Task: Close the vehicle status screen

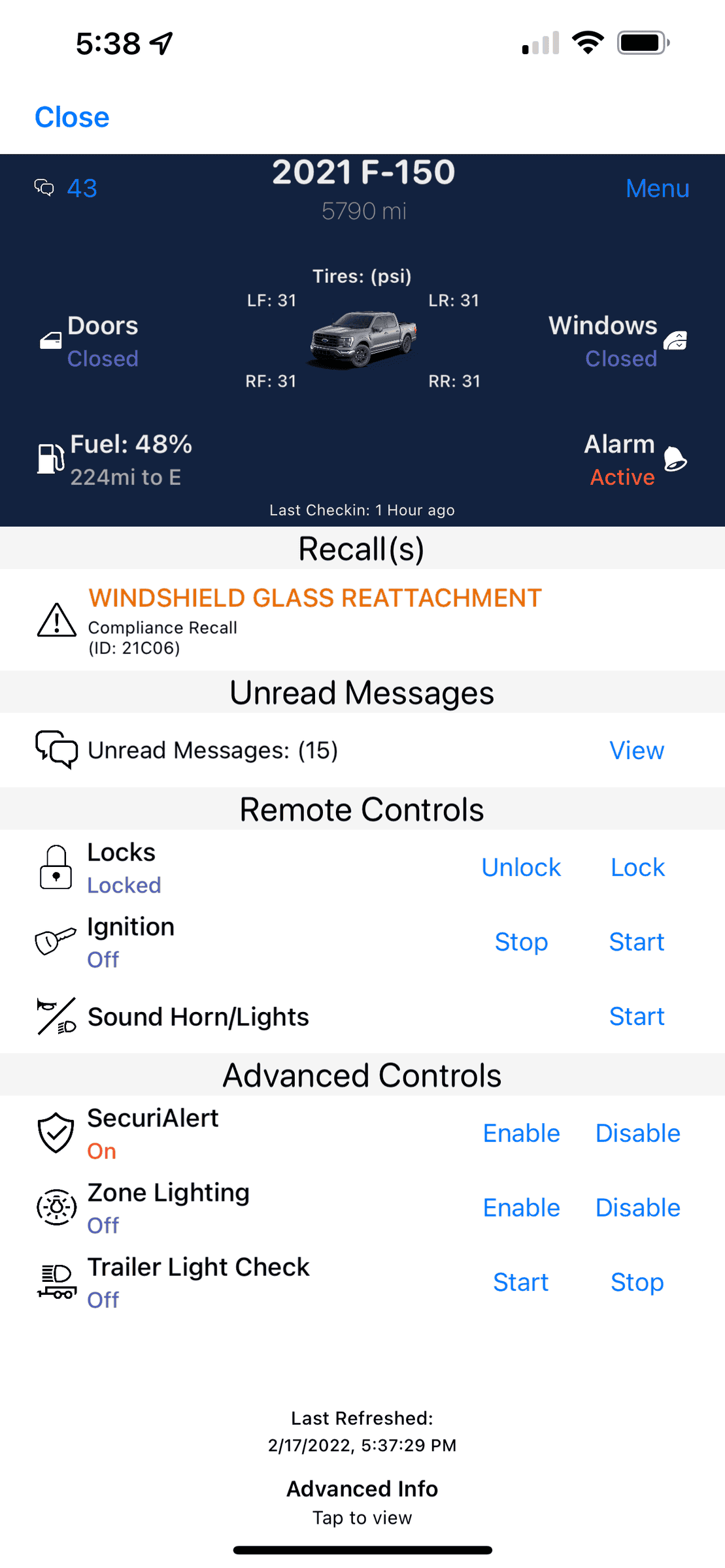Action: [72, 118]
